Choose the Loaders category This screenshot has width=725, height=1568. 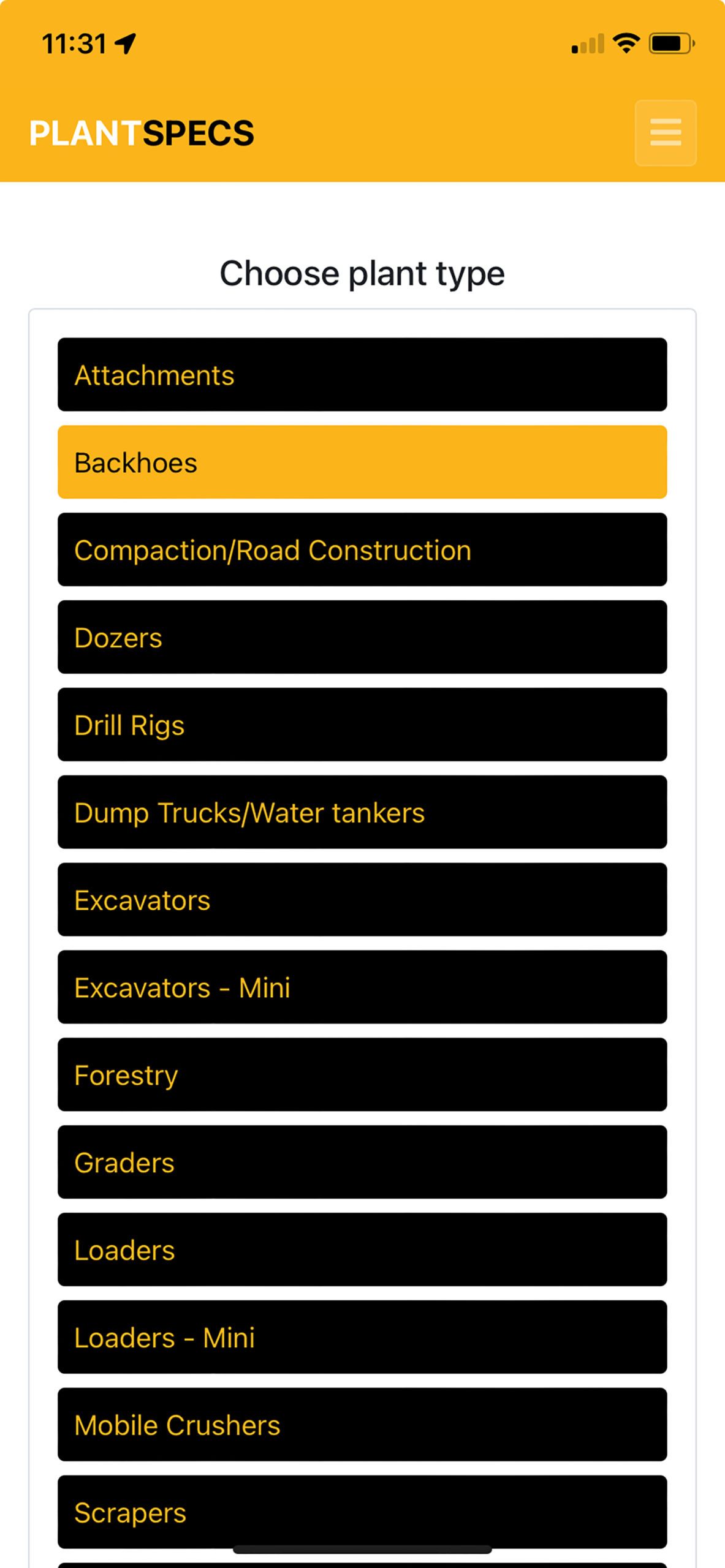click(x=362, y=1250)
